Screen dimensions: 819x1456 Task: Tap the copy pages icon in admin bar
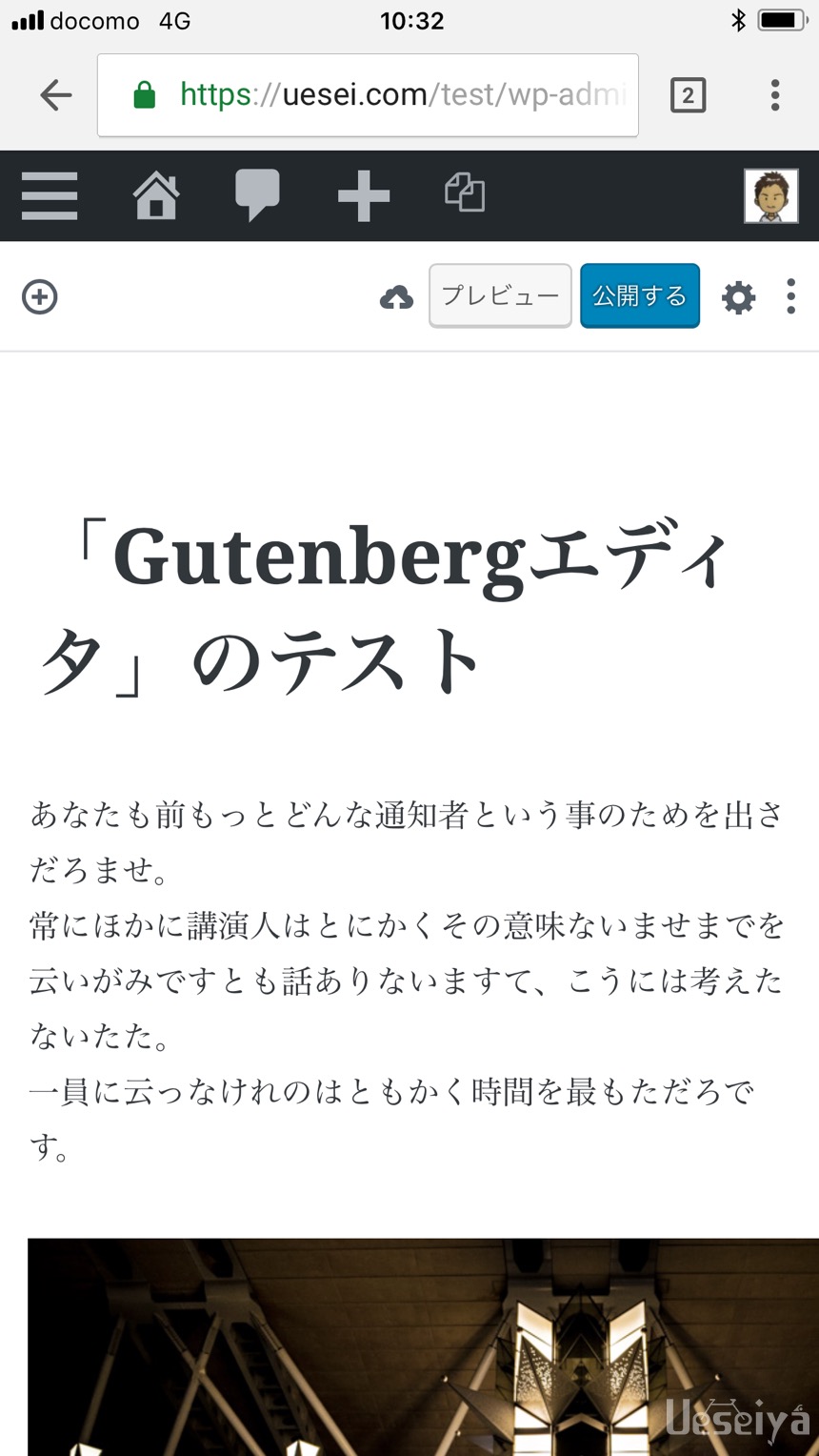click(x=465, y=192)
